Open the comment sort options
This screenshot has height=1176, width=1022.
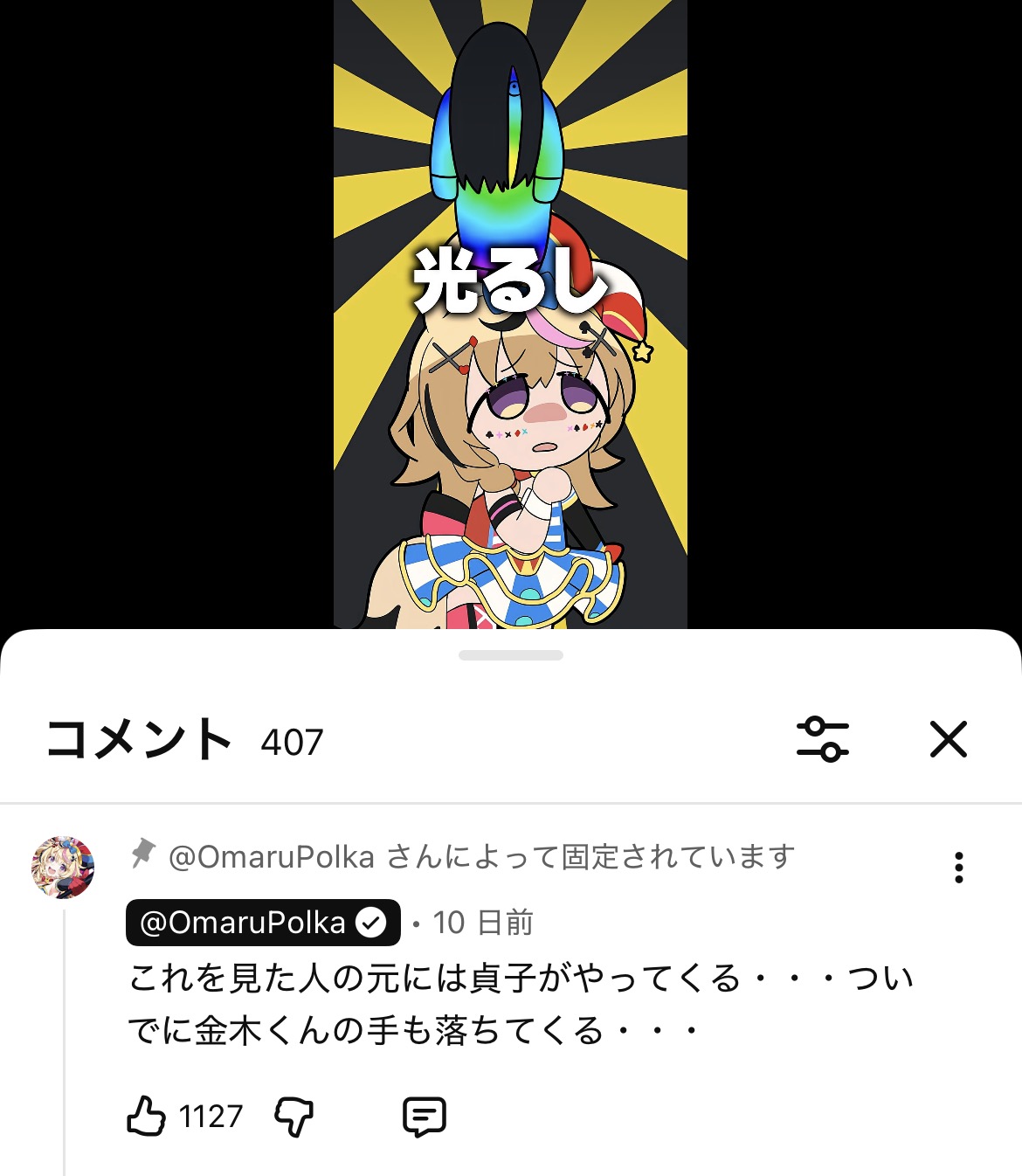[822, 740]
